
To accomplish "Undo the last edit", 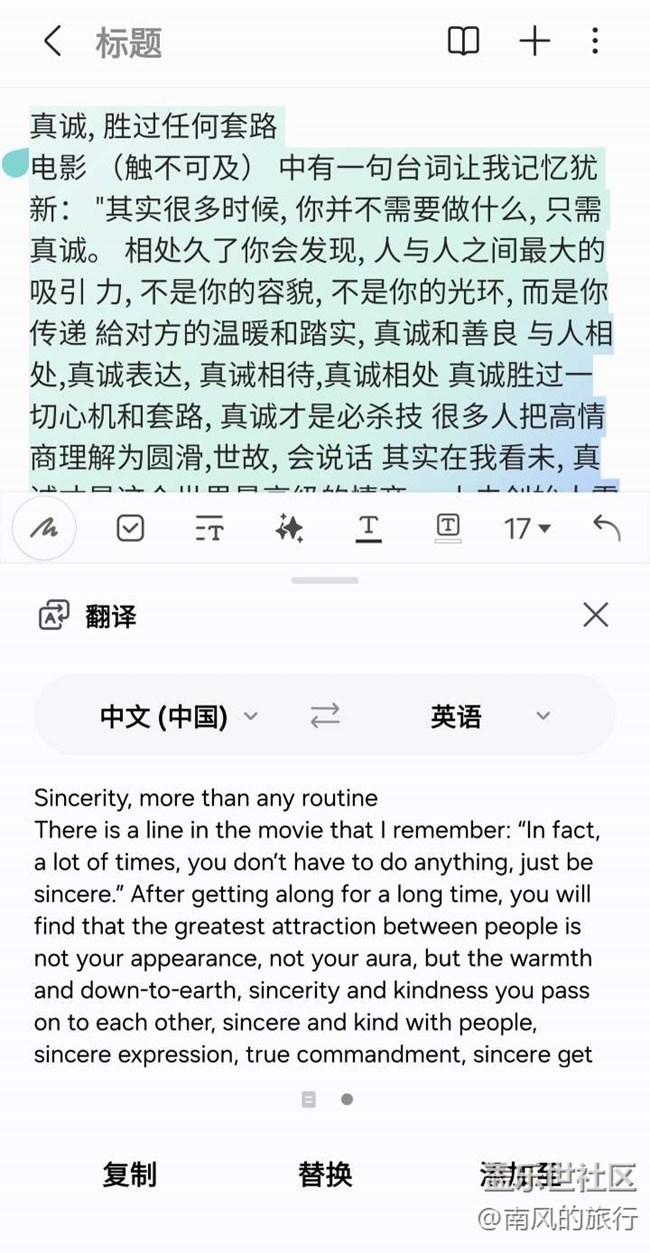I will point(606,527).
